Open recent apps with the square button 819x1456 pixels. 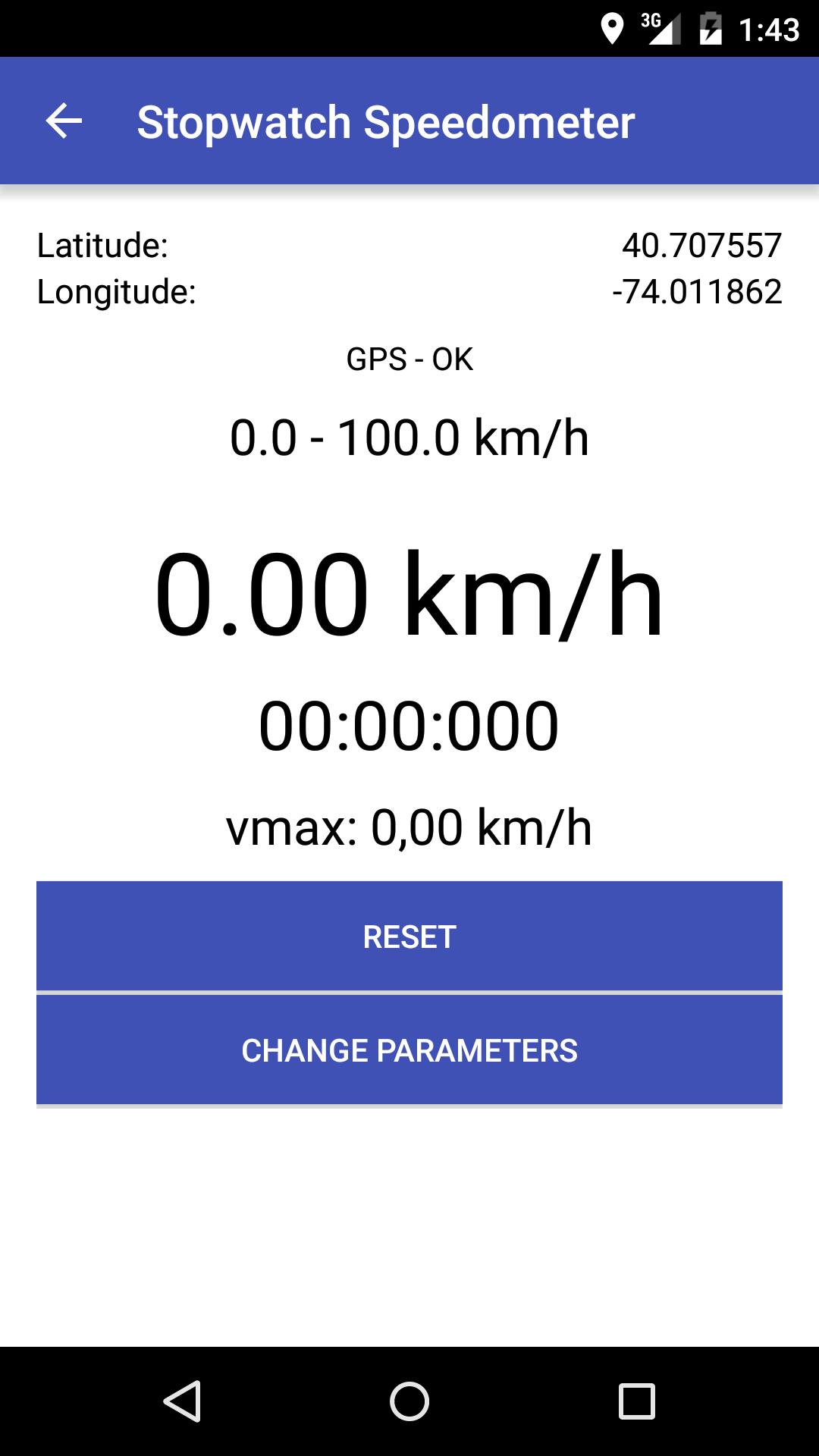tap(639, 1399)
